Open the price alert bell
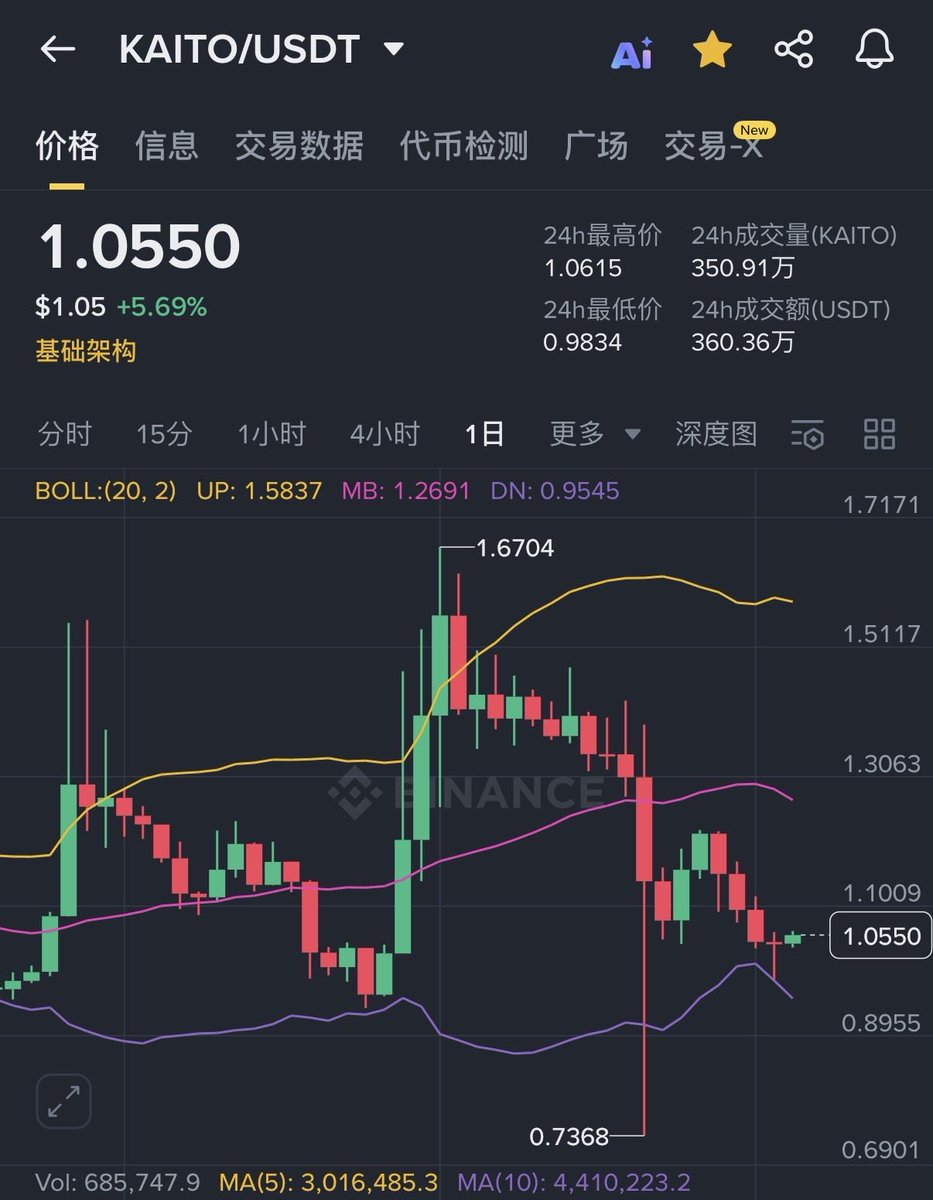Image resolution: width=933 pixels, height=1200 pixels. click(875, 50)
